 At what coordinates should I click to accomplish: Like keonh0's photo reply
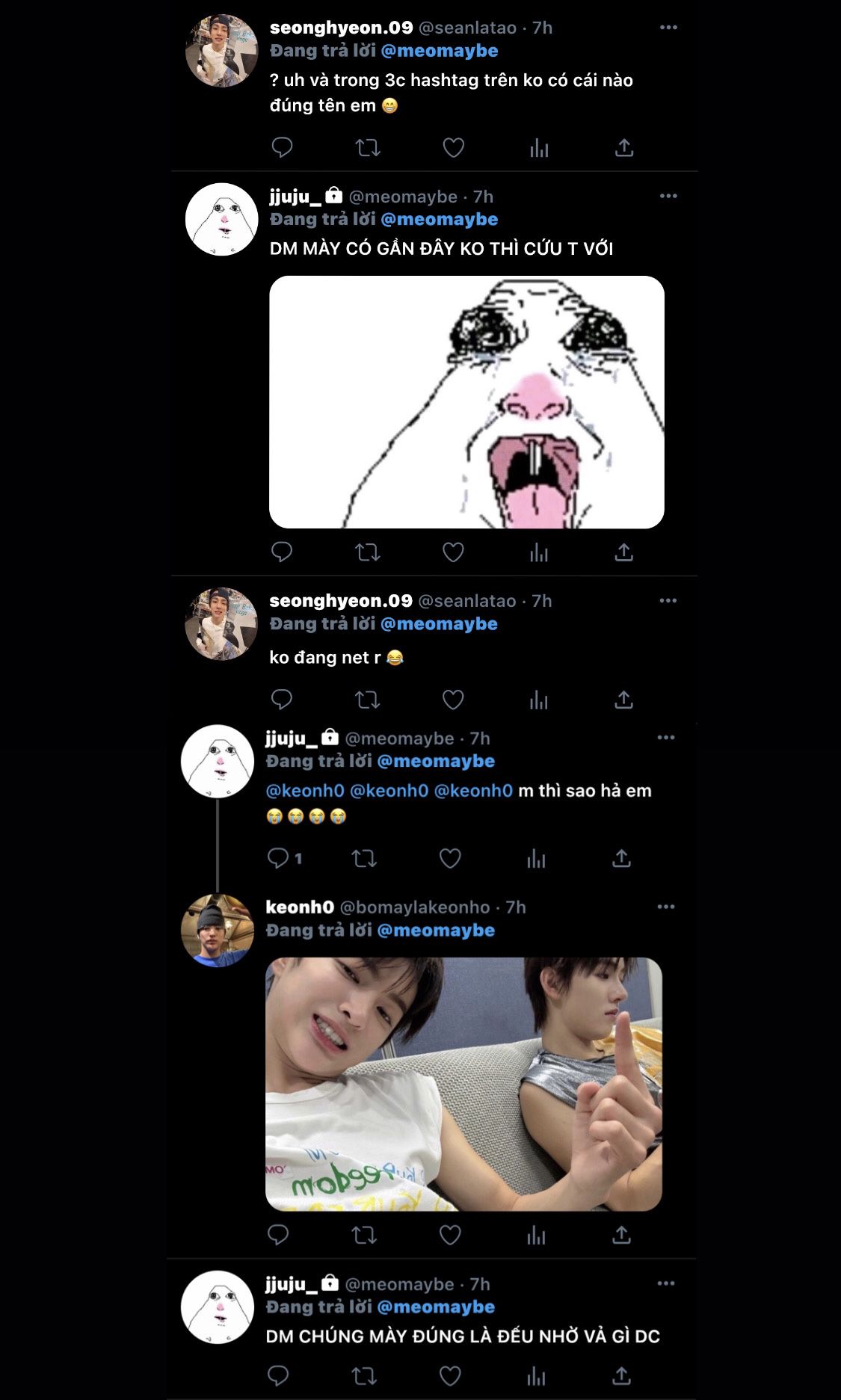pos(450,1235)
